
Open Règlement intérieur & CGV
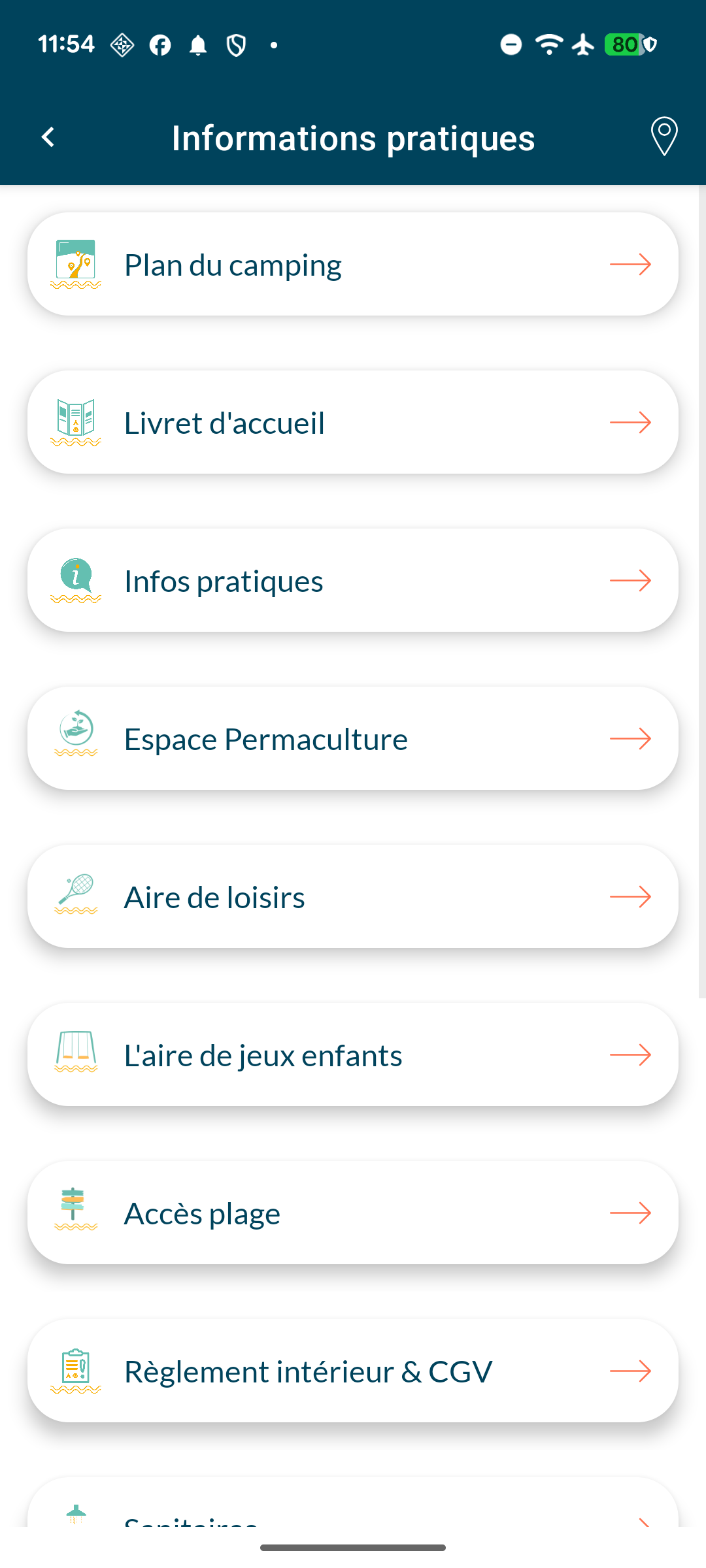tap(353, 1371)
